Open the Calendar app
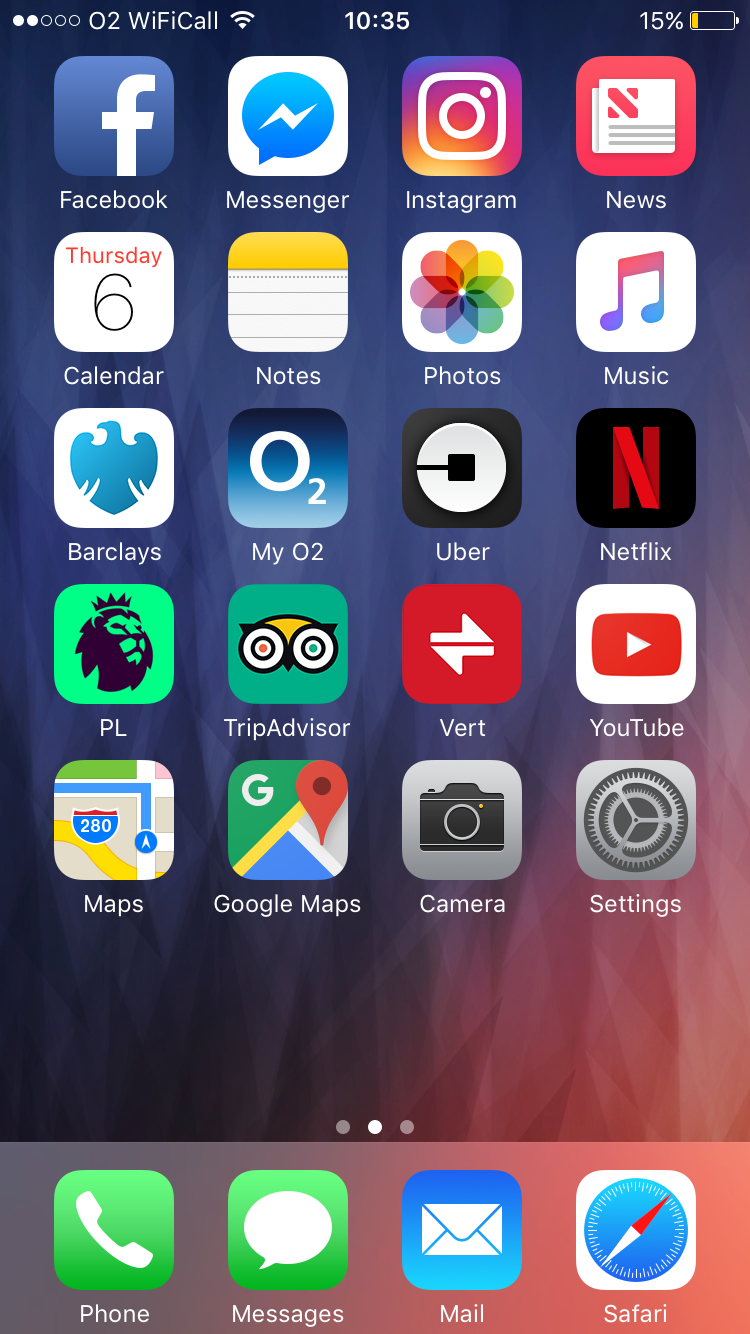 tap(114, 292)
